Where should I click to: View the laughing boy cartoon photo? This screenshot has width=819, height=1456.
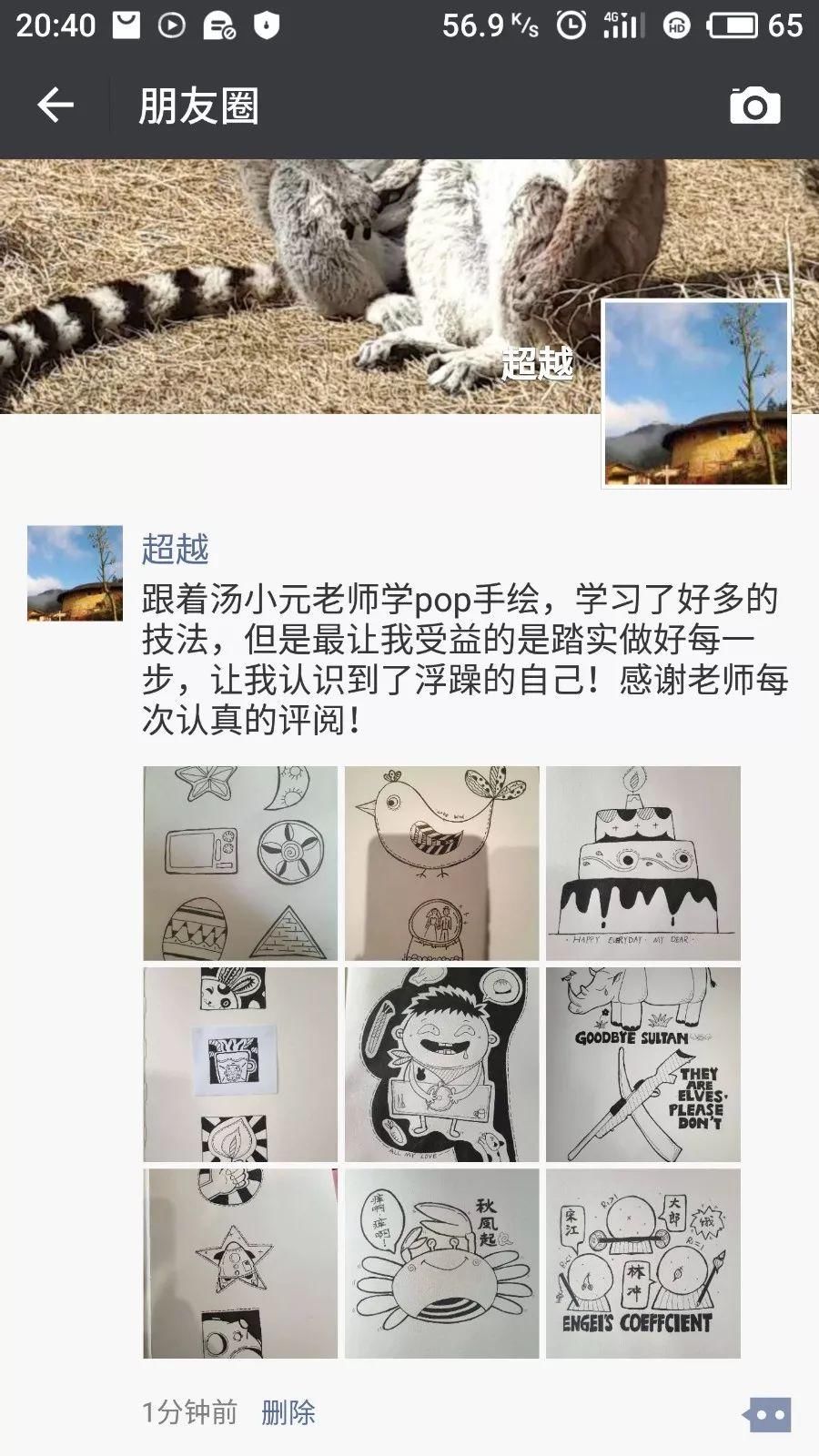click(x=441, y=1064)
